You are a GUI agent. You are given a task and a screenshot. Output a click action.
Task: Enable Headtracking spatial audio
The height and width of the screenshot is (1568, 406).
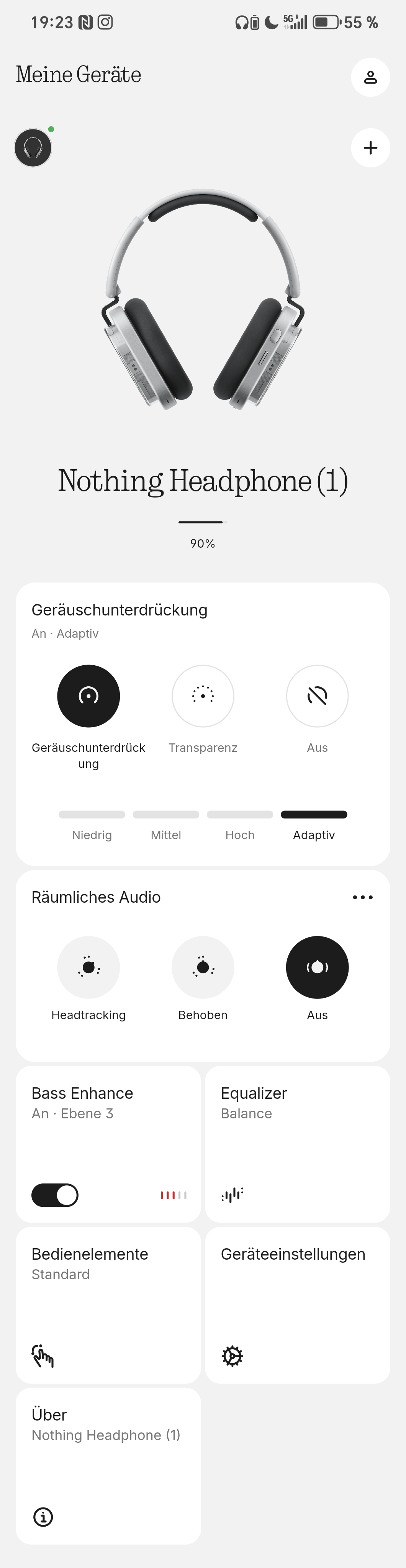coord(88,967)
